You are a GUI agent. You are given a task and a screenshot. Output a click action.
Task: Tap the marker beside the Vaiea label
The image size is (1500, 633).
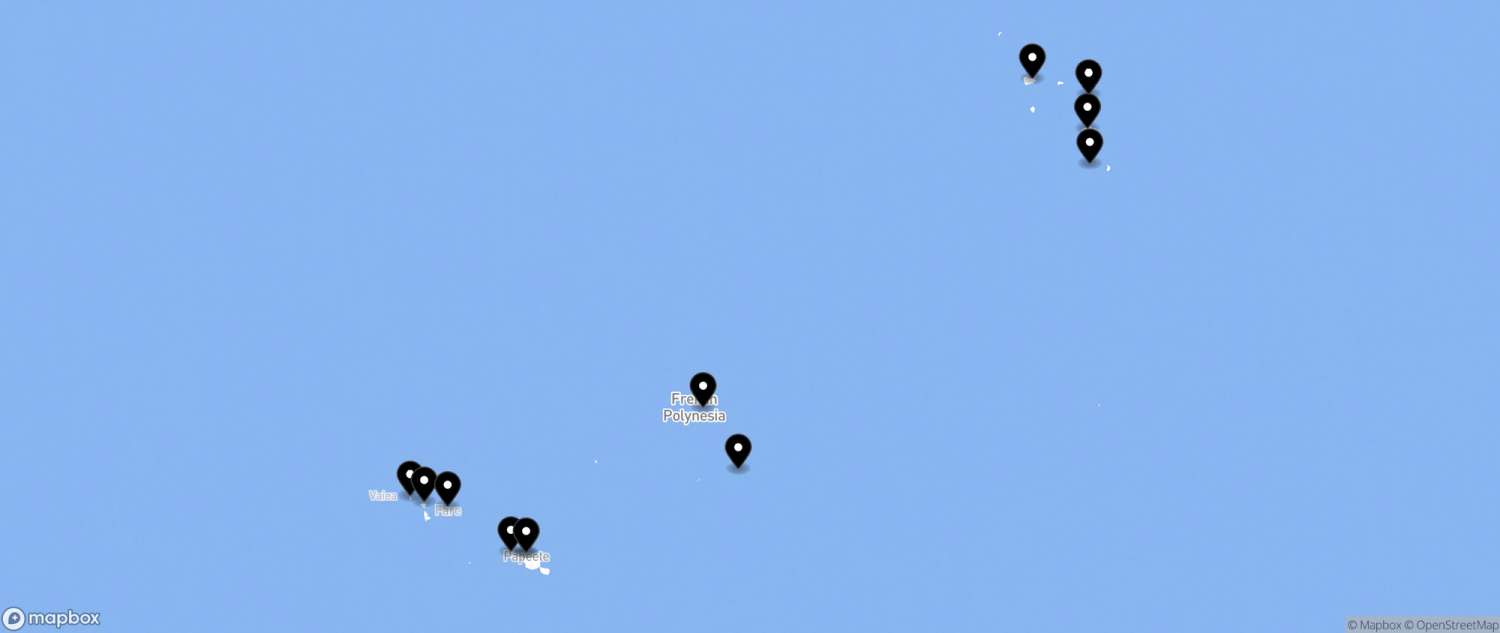[408, 476]
